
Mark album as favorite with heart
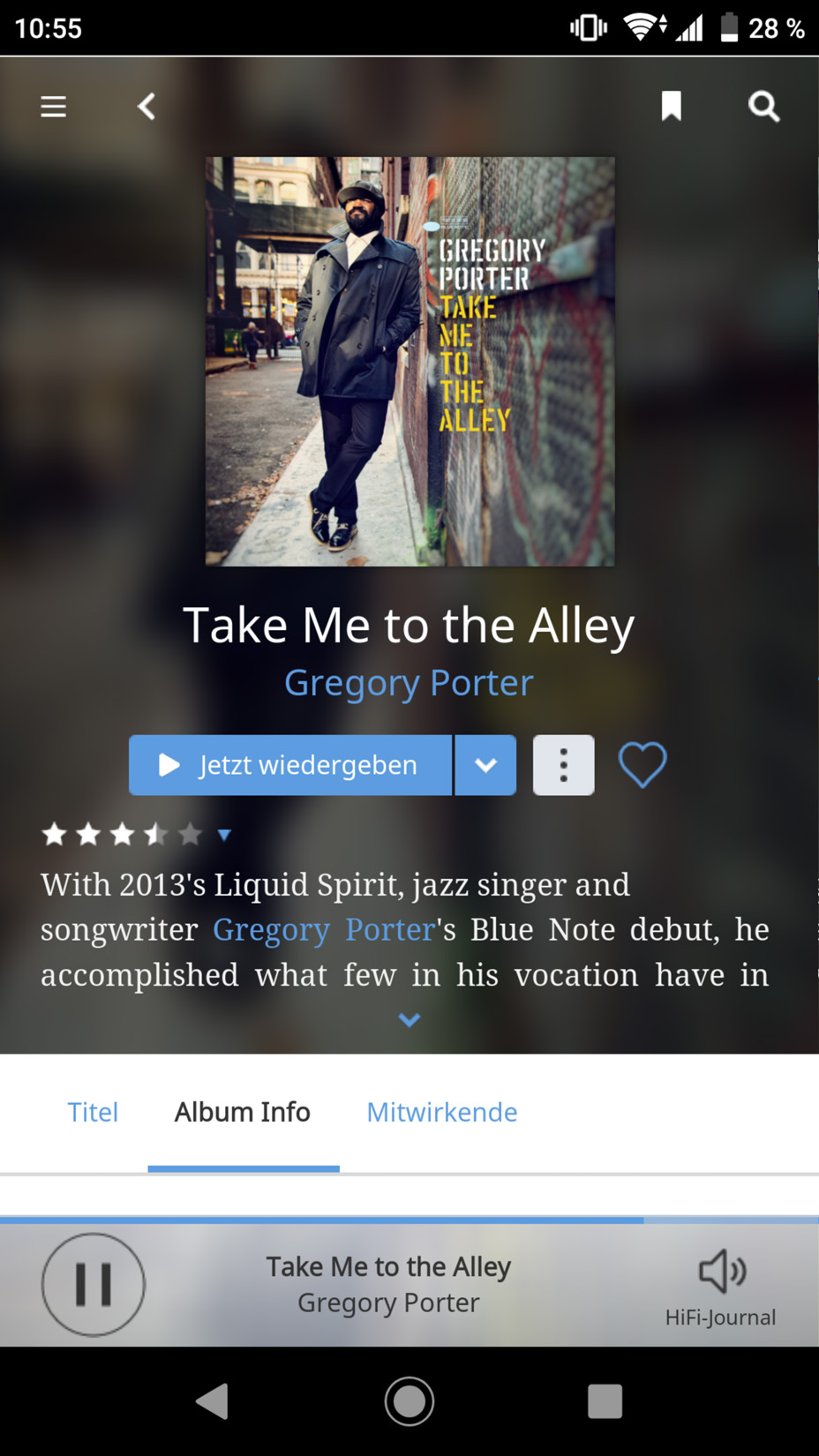coord(642,765)
